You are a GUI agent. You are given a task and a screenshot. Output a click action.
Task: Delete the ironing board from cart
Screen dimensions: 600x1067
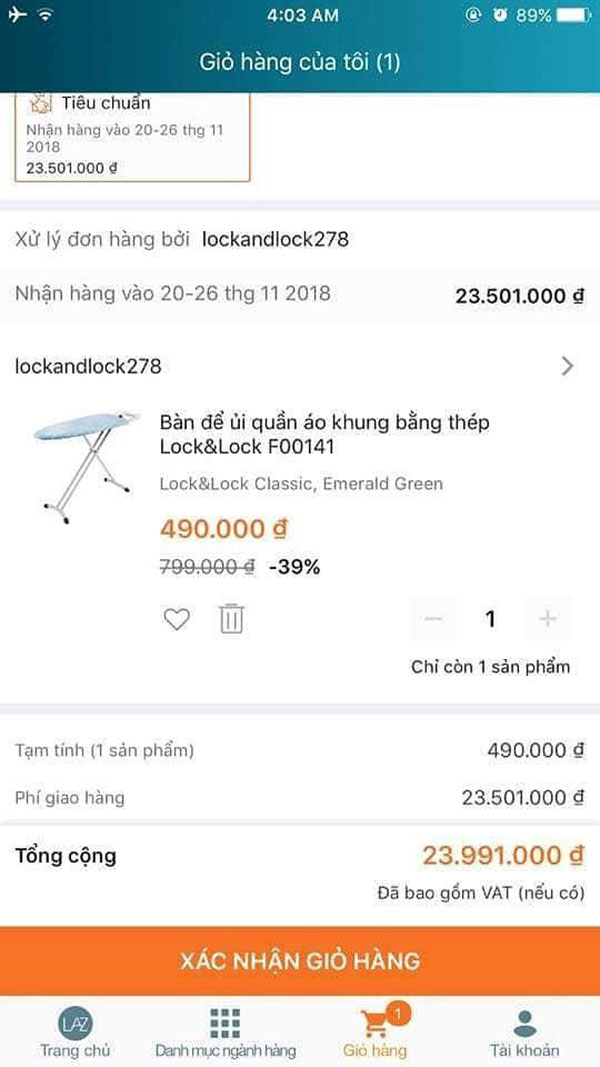point(231,619)
